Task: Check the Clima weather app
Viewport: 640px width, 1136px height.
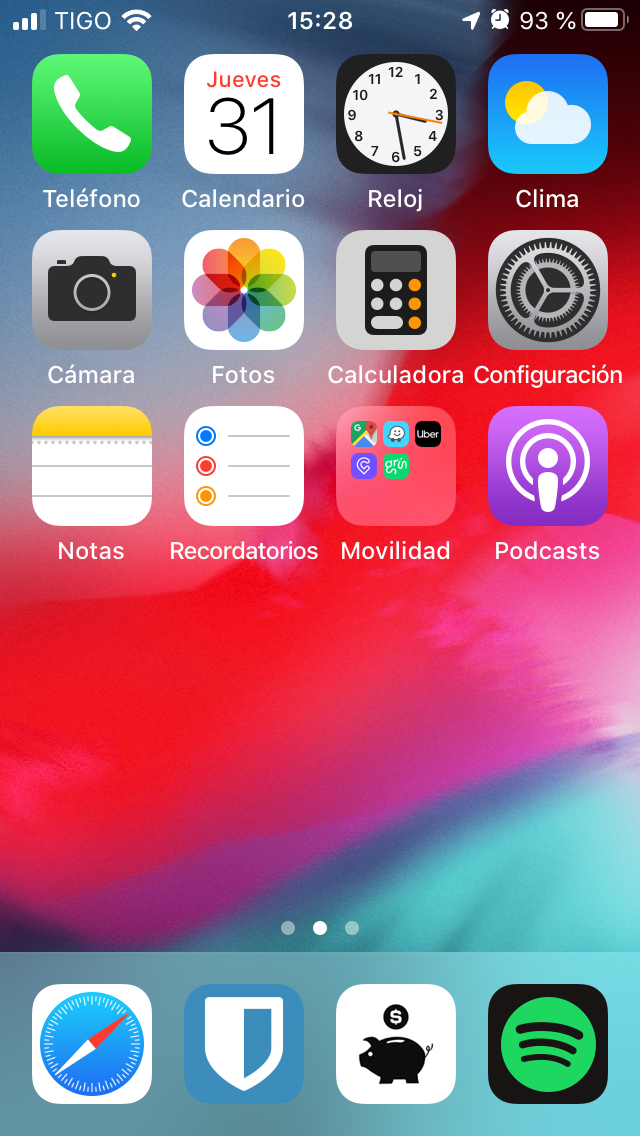Action: click(548, 114)
